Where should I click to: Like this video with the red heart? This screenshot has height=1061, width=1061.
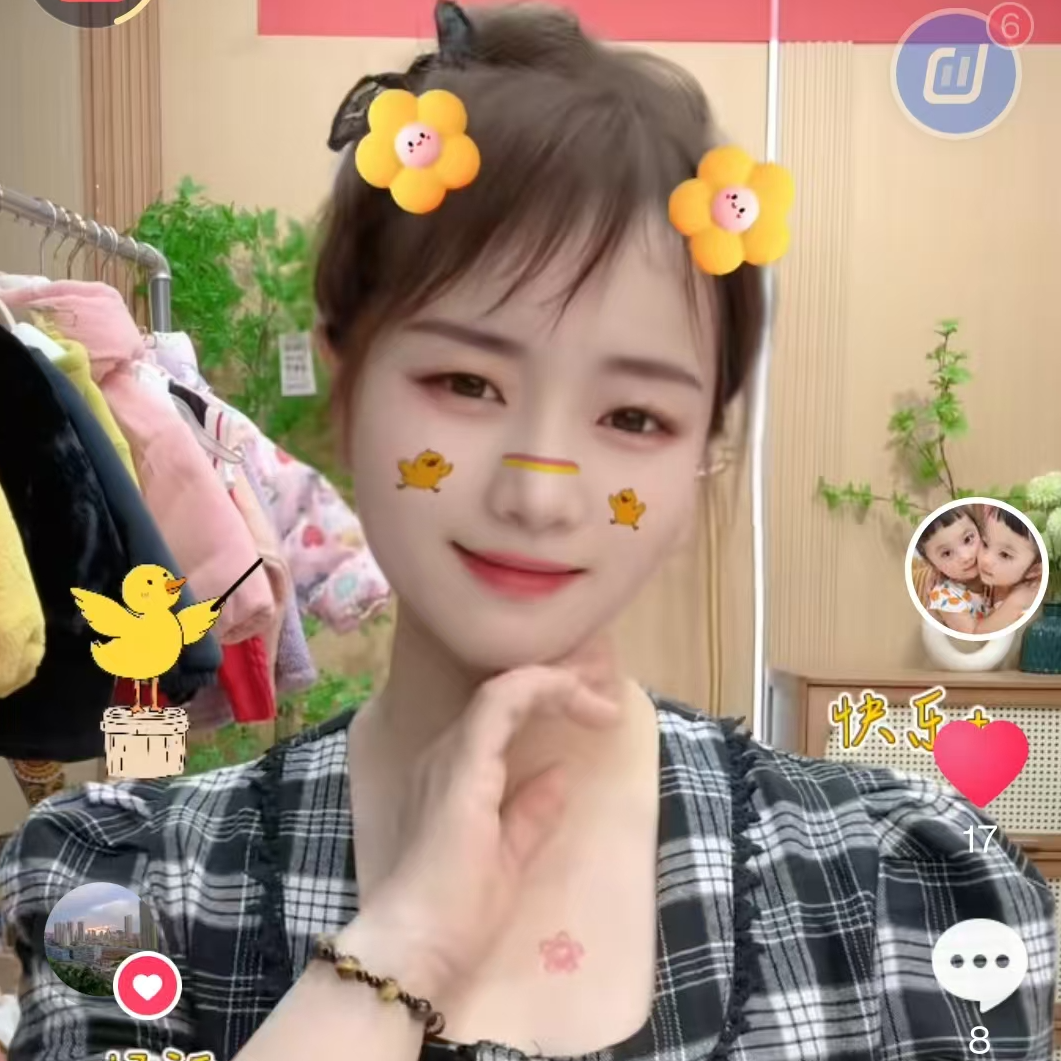(980, 761)
